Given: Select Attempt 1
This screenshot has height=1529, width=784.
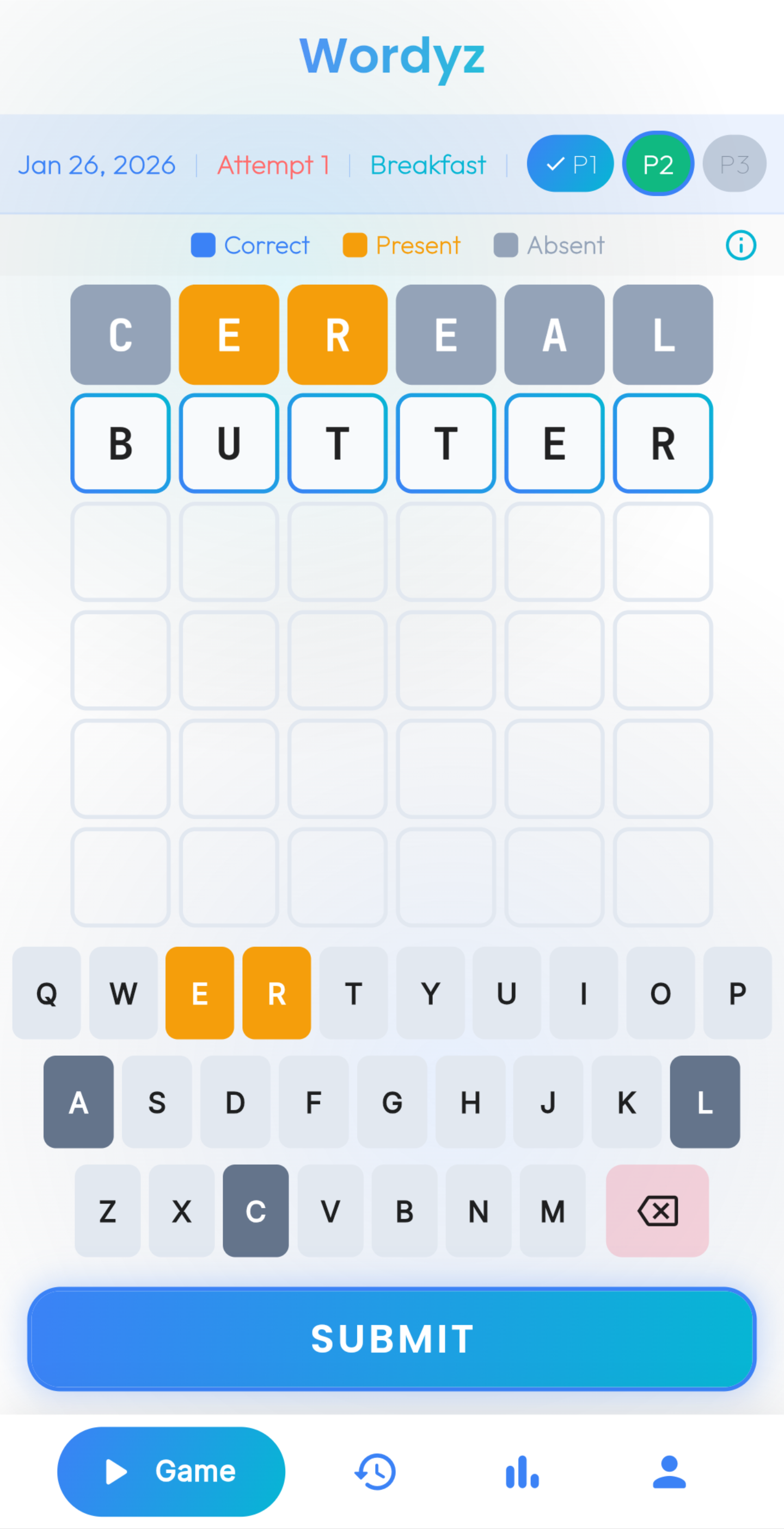Looking at the screenshot, I should pyautogui.click(x=274, y=165).
